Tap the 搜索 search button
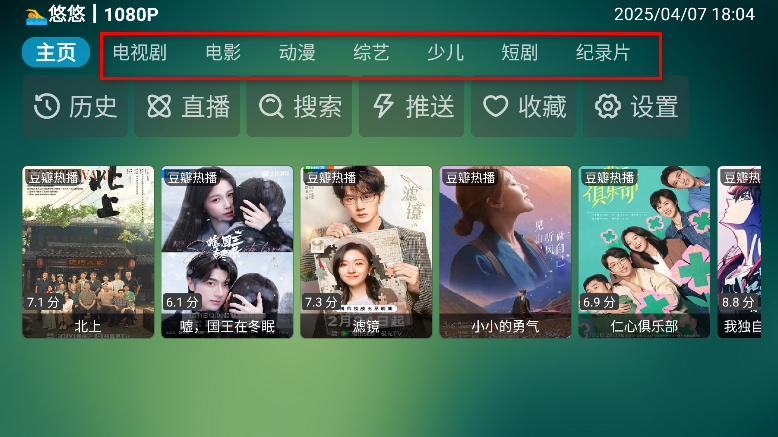 click(300, 107)
